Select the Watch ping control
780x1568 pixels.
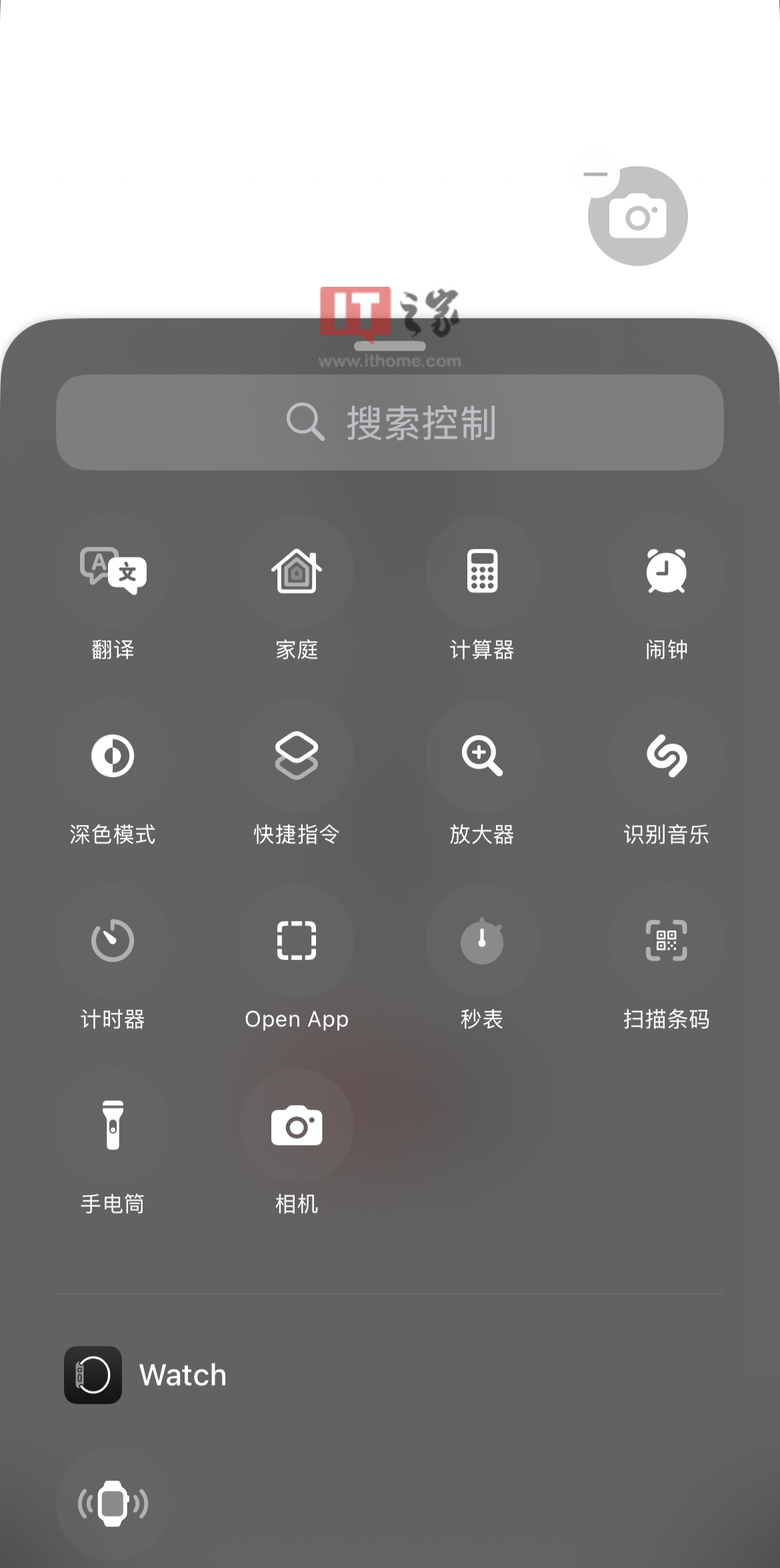[x=113, y=1504]
